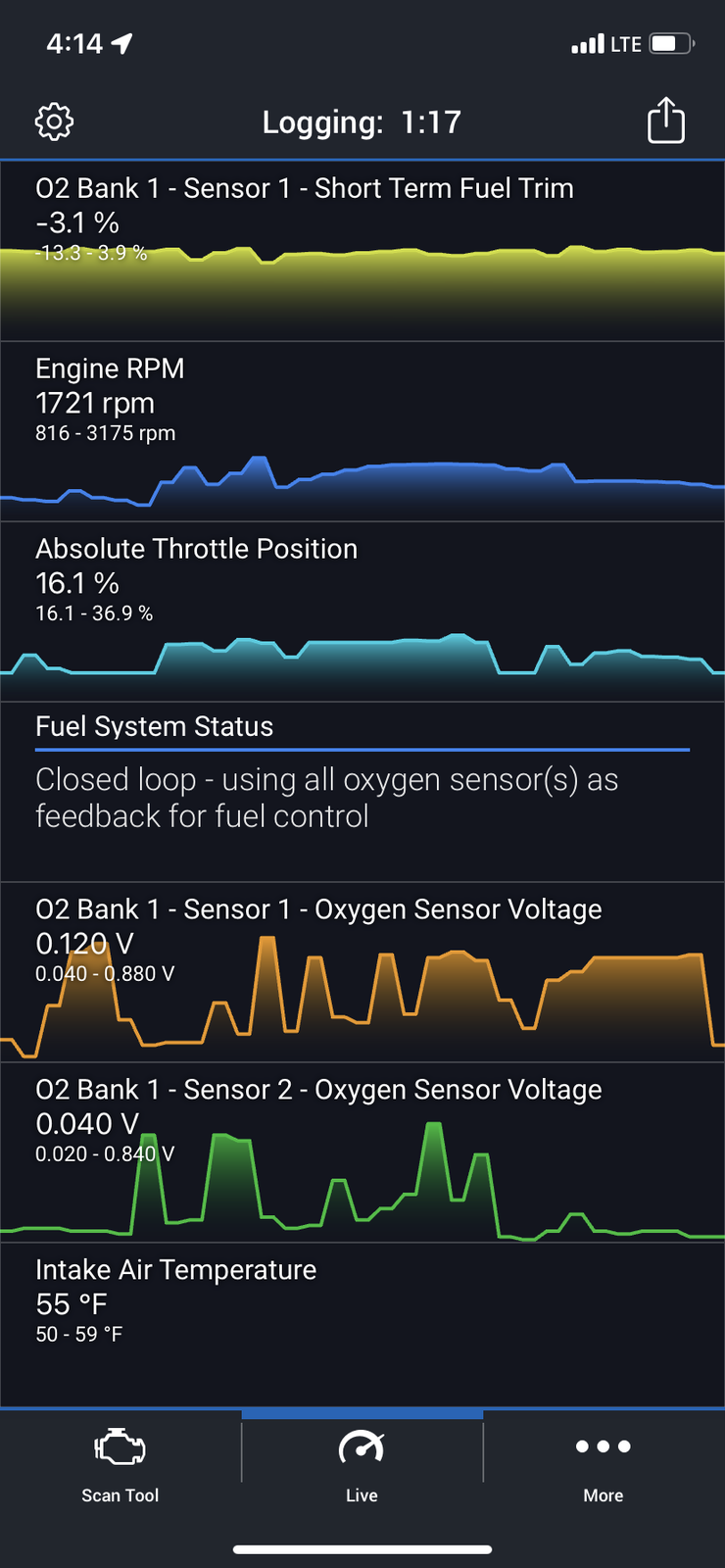Share the logging data

[666, 122]
